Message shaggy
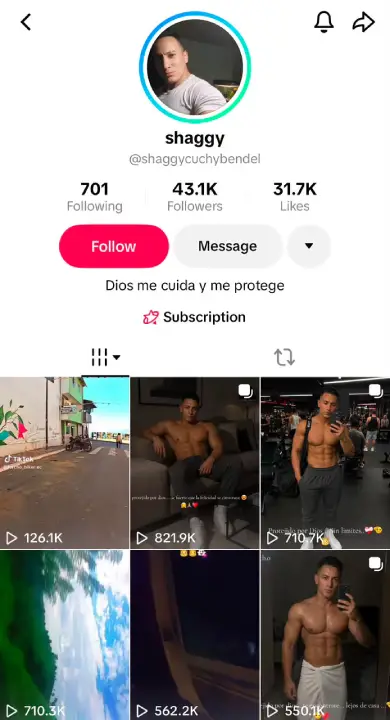Viewport: 390px width, 720px height. pyautogui.click(x=227, y=246)
